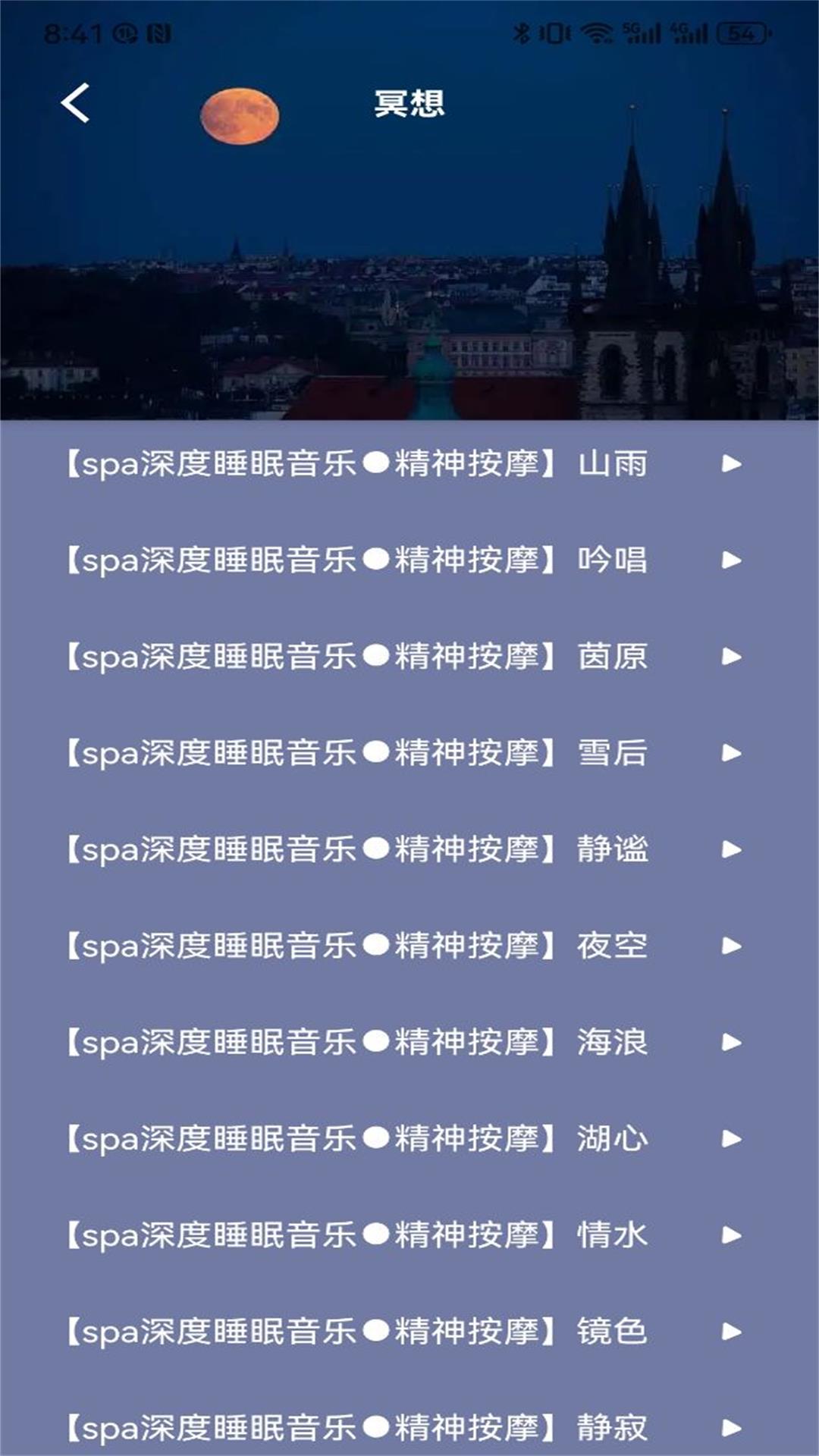Click the 4G signal icon

tap(687, 33)
